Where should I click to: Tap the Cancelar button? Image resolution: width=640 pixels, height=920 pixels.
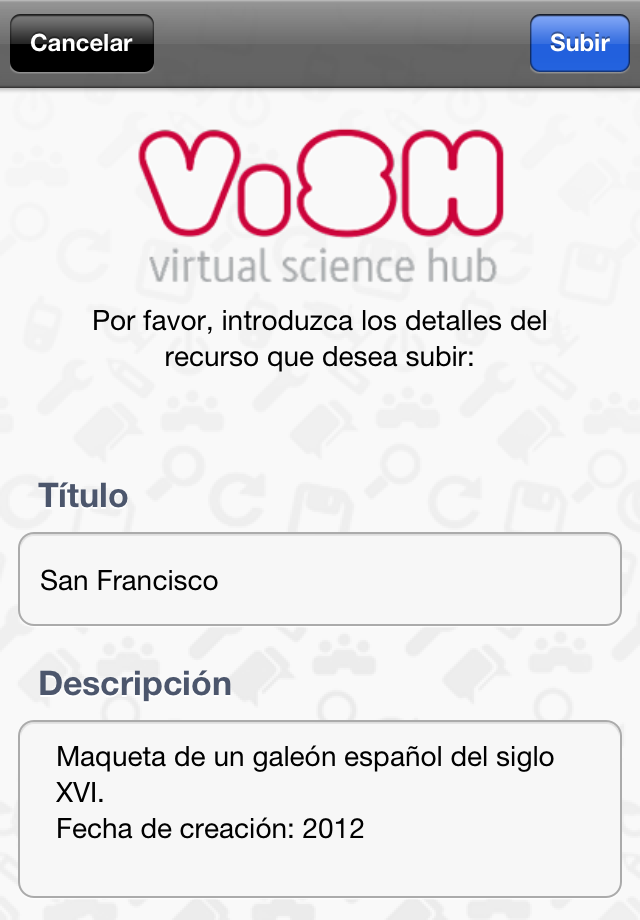point(82,44)
